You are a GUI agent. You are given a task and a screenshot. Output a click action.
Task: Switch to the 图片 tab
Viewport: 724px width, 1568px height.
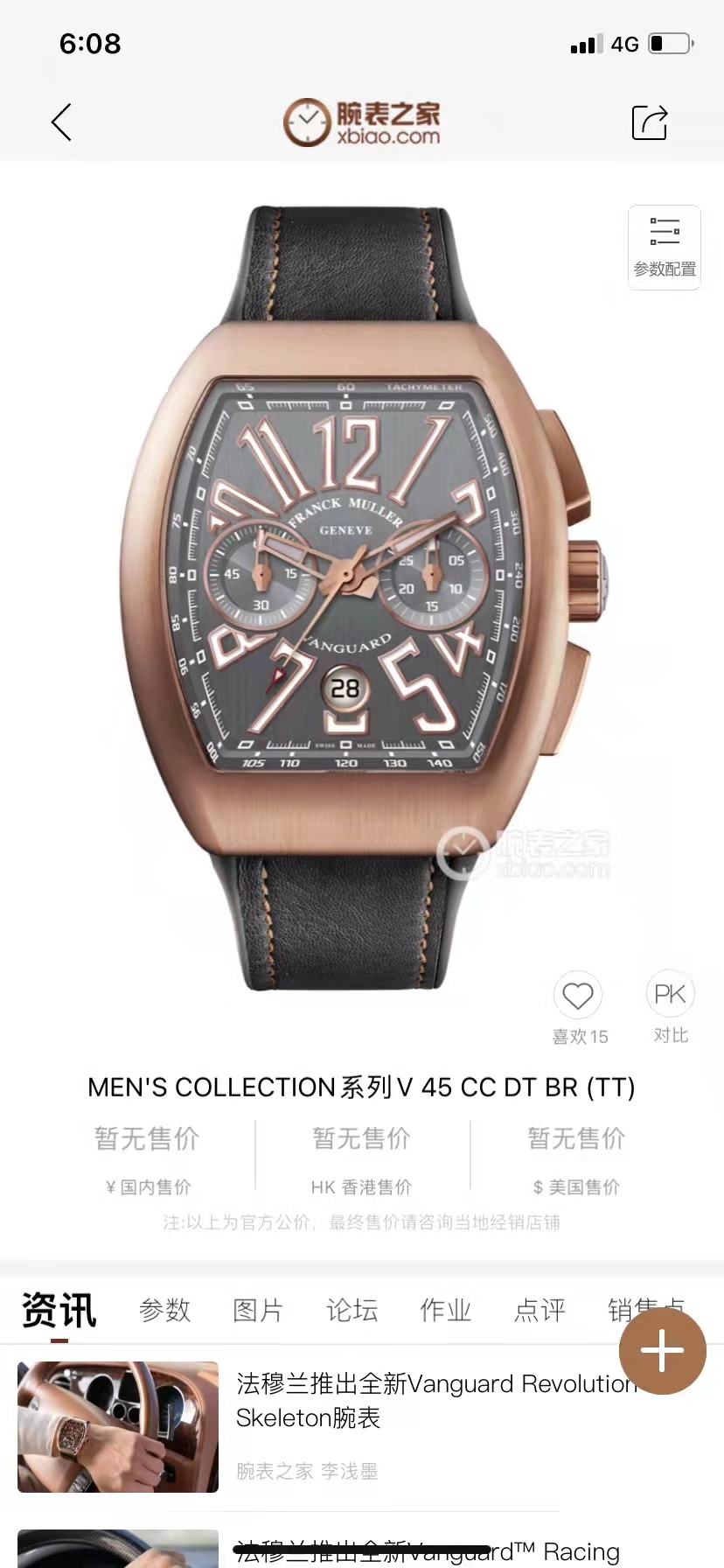(x=258, y=1310)
